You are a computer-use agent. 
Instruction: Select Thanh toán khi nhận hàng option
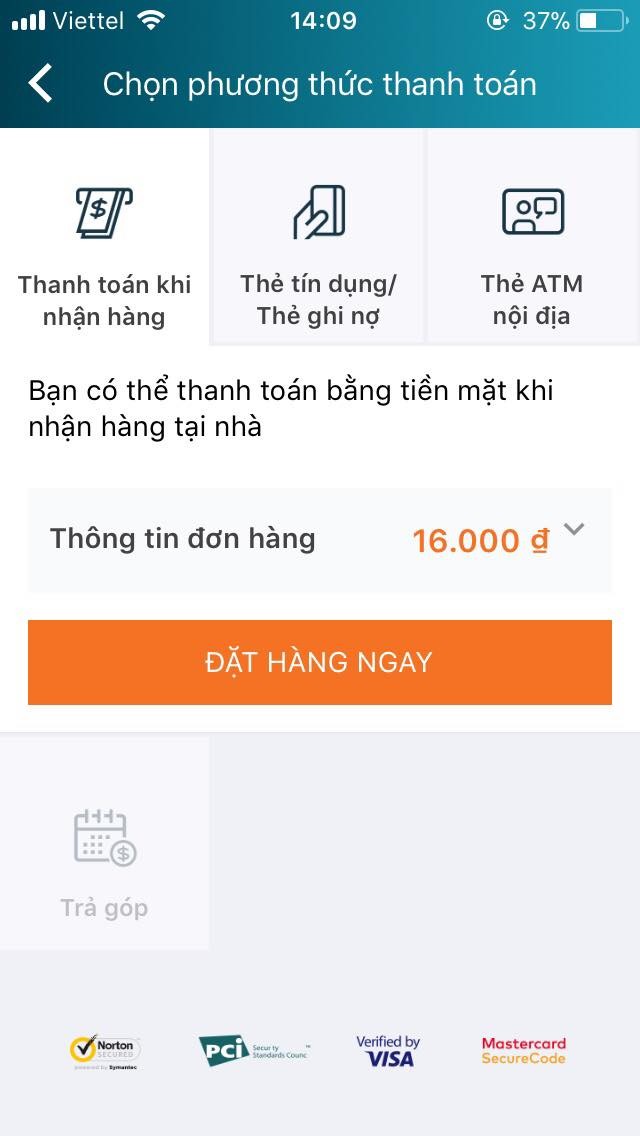tap(104, 237)
